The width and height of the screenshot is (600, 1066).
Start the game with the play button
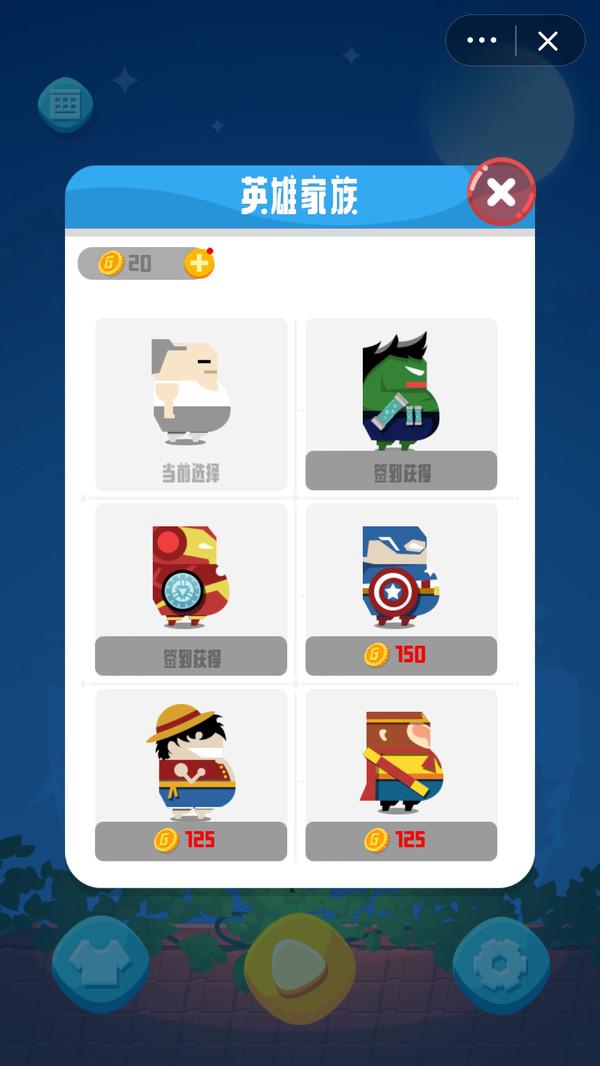[299, 967]
